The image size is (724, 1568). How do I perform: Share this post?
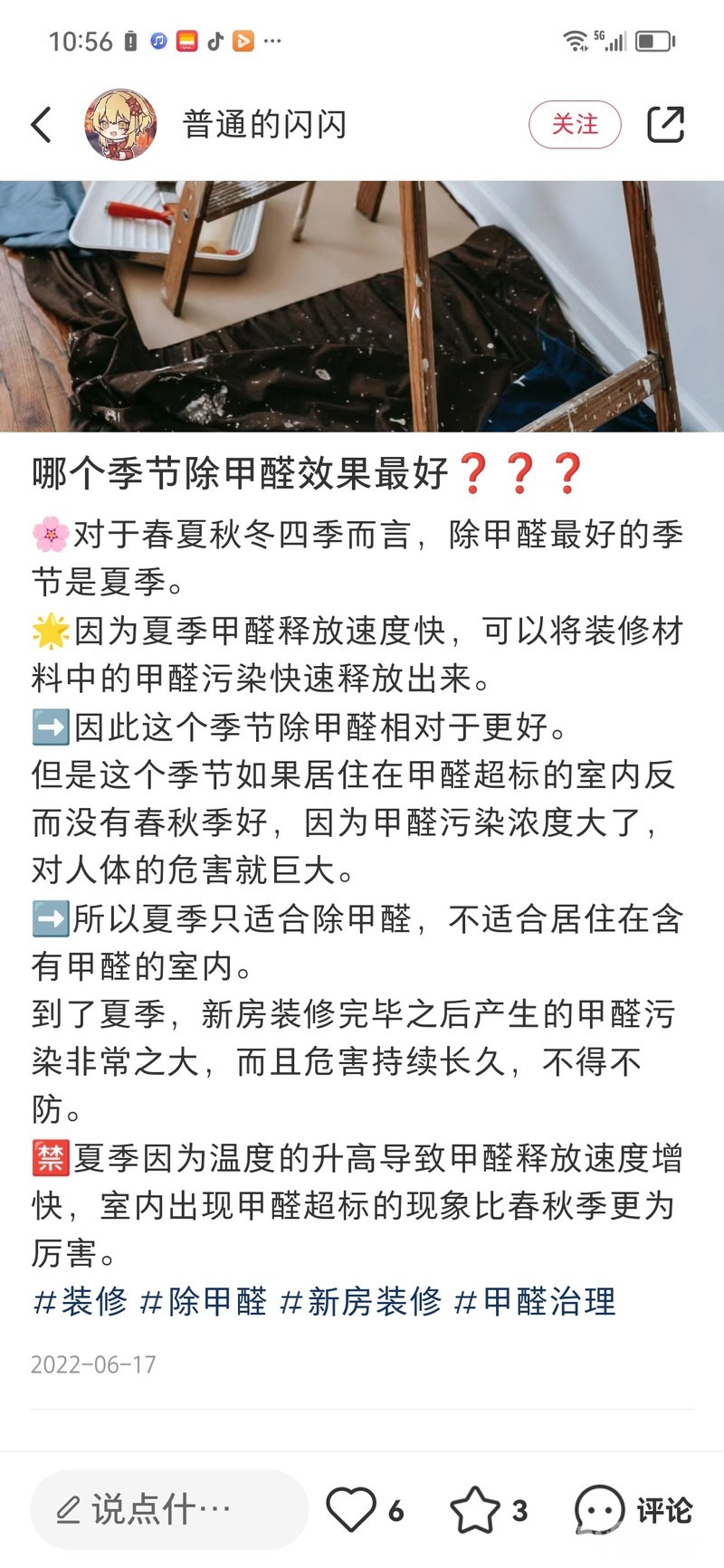click(x=665, y=125)
